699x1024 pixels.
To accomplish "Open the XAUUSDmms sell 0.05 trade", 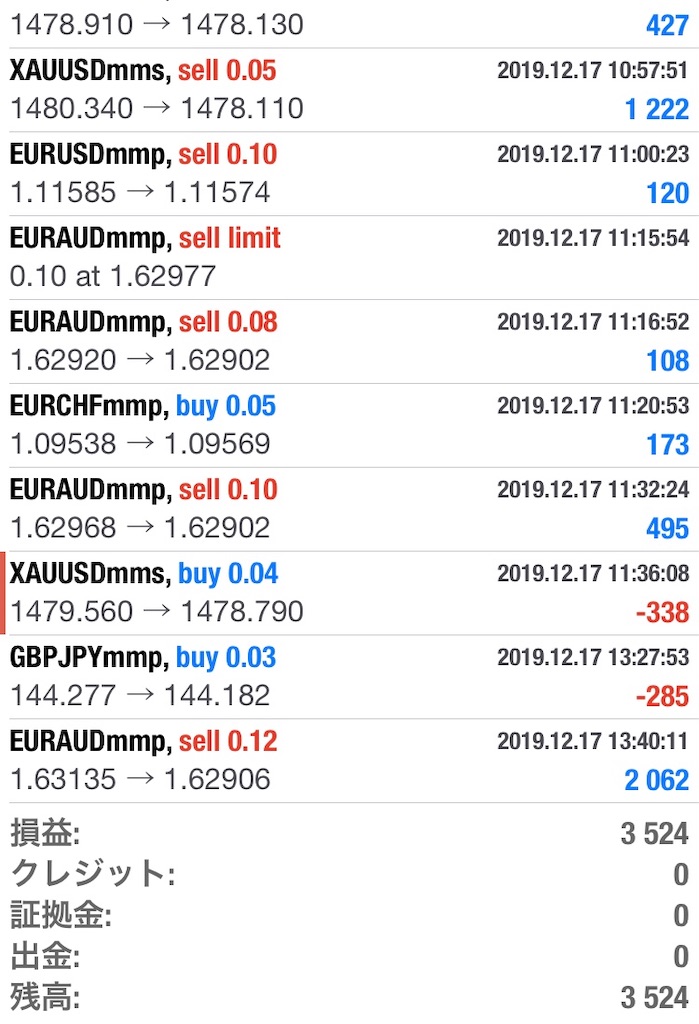I will pos(349,90).
